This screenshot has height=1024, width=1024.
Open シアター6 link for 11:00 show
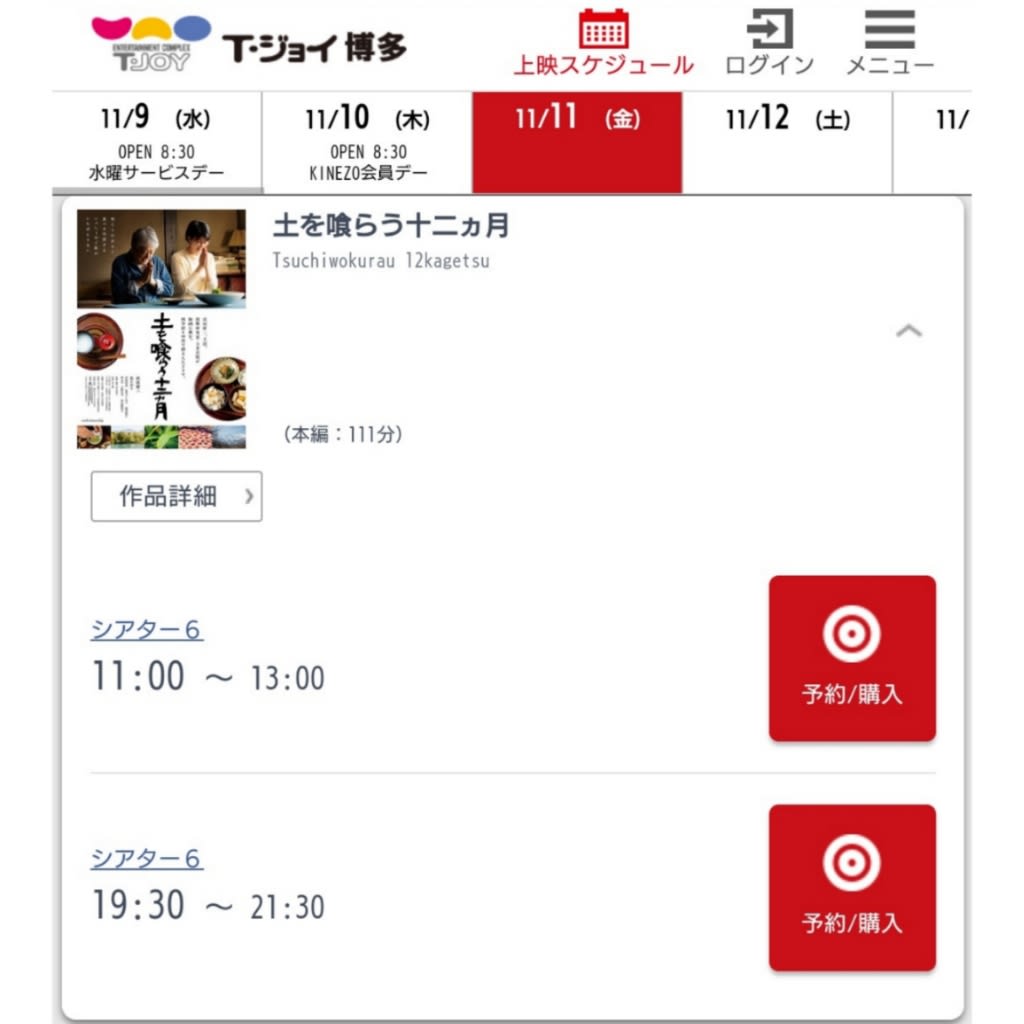click(x=147, y=629)
